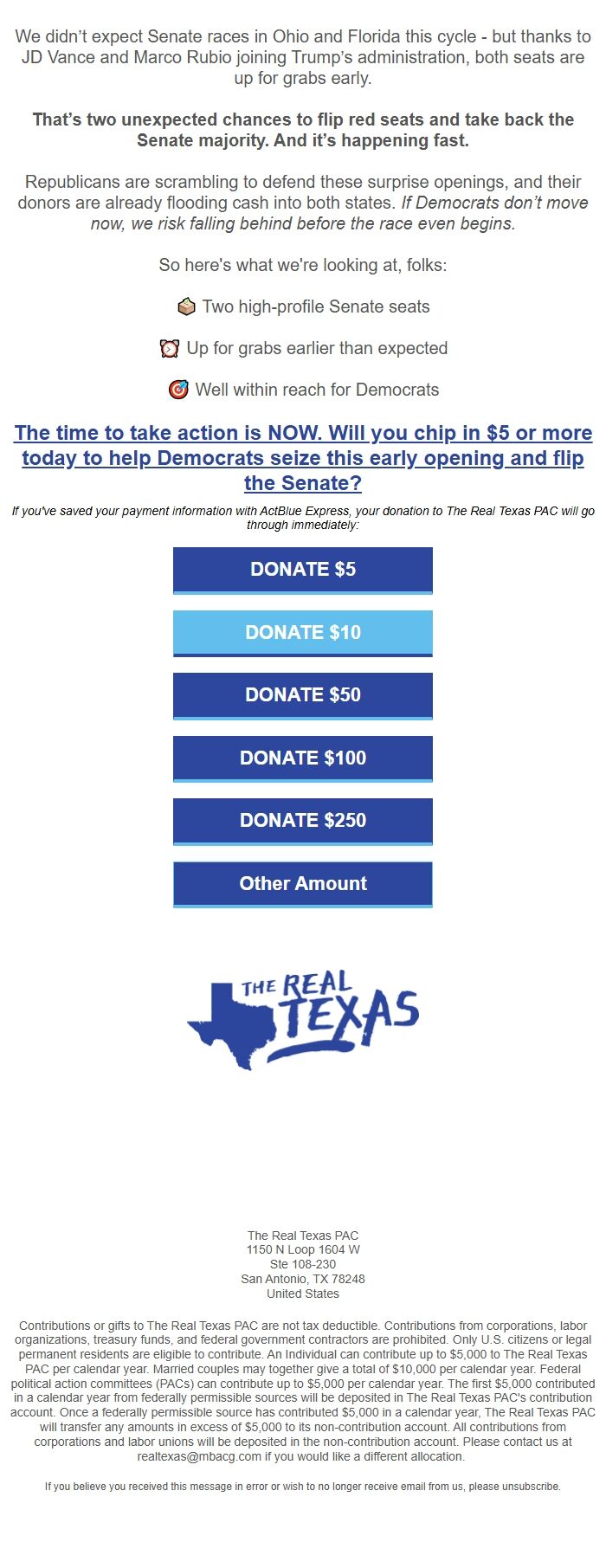Give via the DONATE $100 button
The image size is (606, 1568).
[303, 758]
